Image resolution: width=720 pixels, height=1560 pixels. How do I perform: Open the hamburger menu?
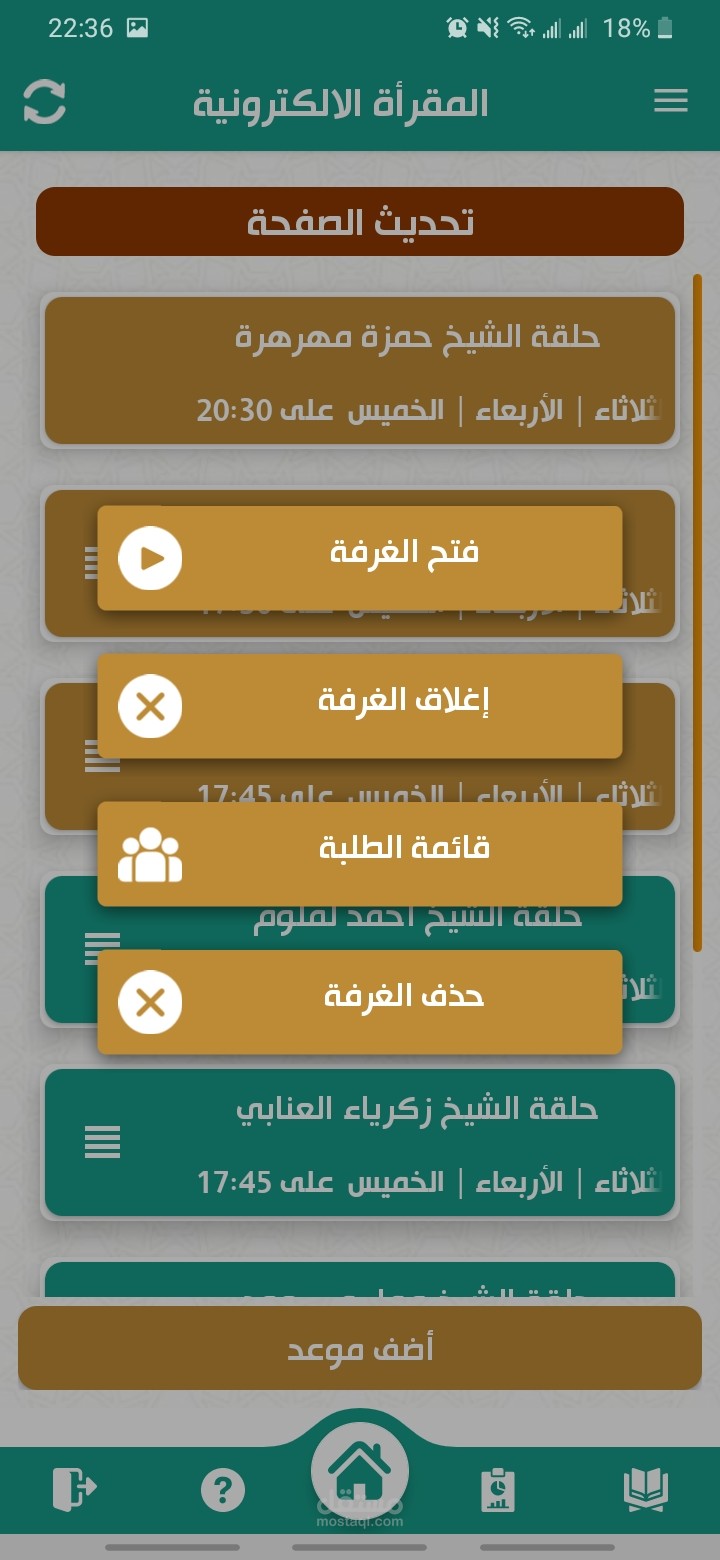pyautogui.click(x=670, y=101)
